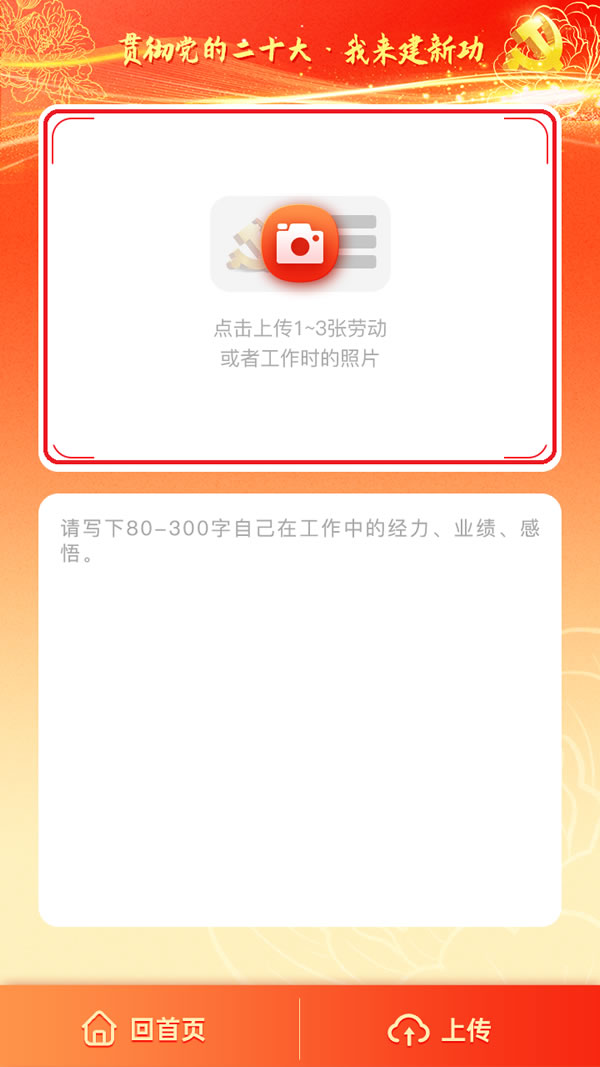
Task: Submit using the 上传 button
Action: pyautogui.click(x=440, y=1028)
